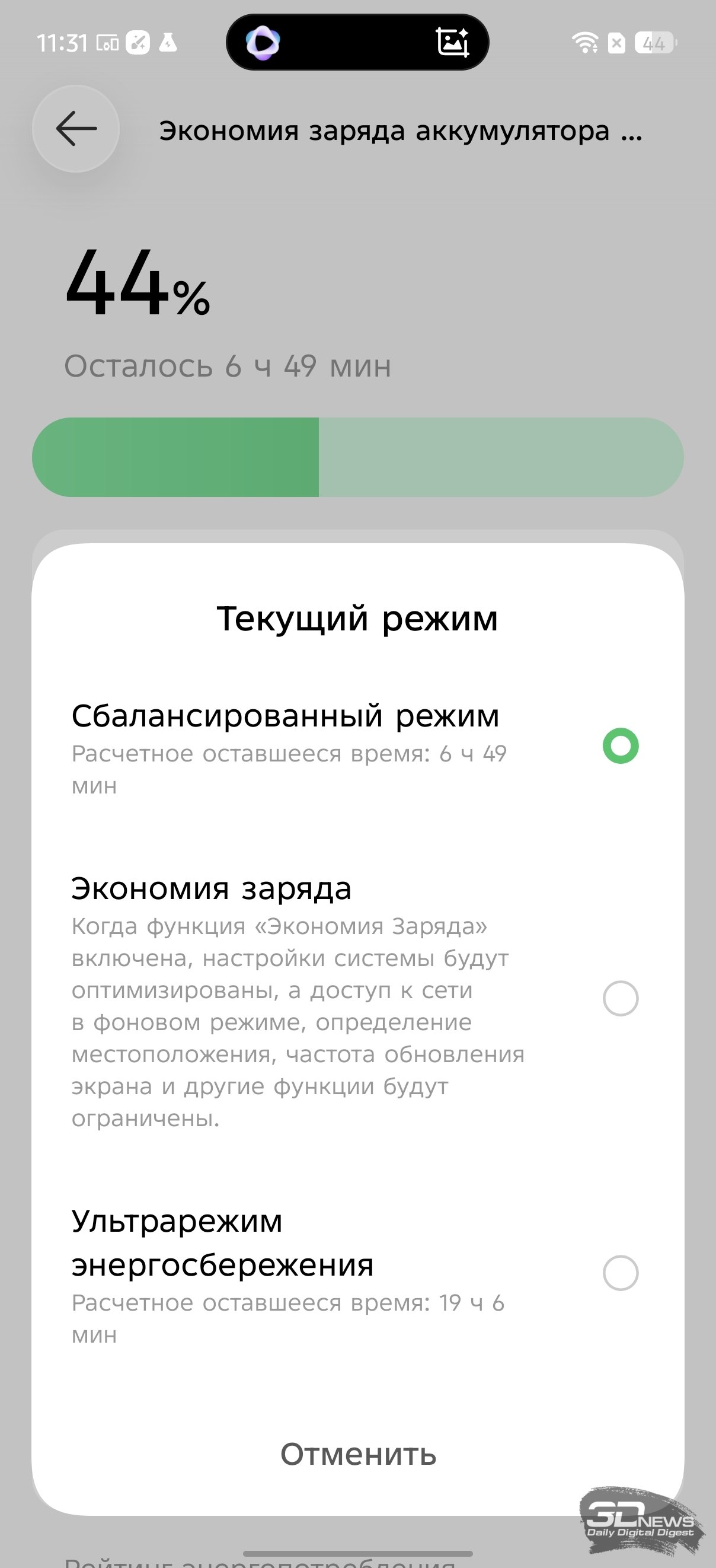
Task: Go back using the arrow button
Action: 76,129
